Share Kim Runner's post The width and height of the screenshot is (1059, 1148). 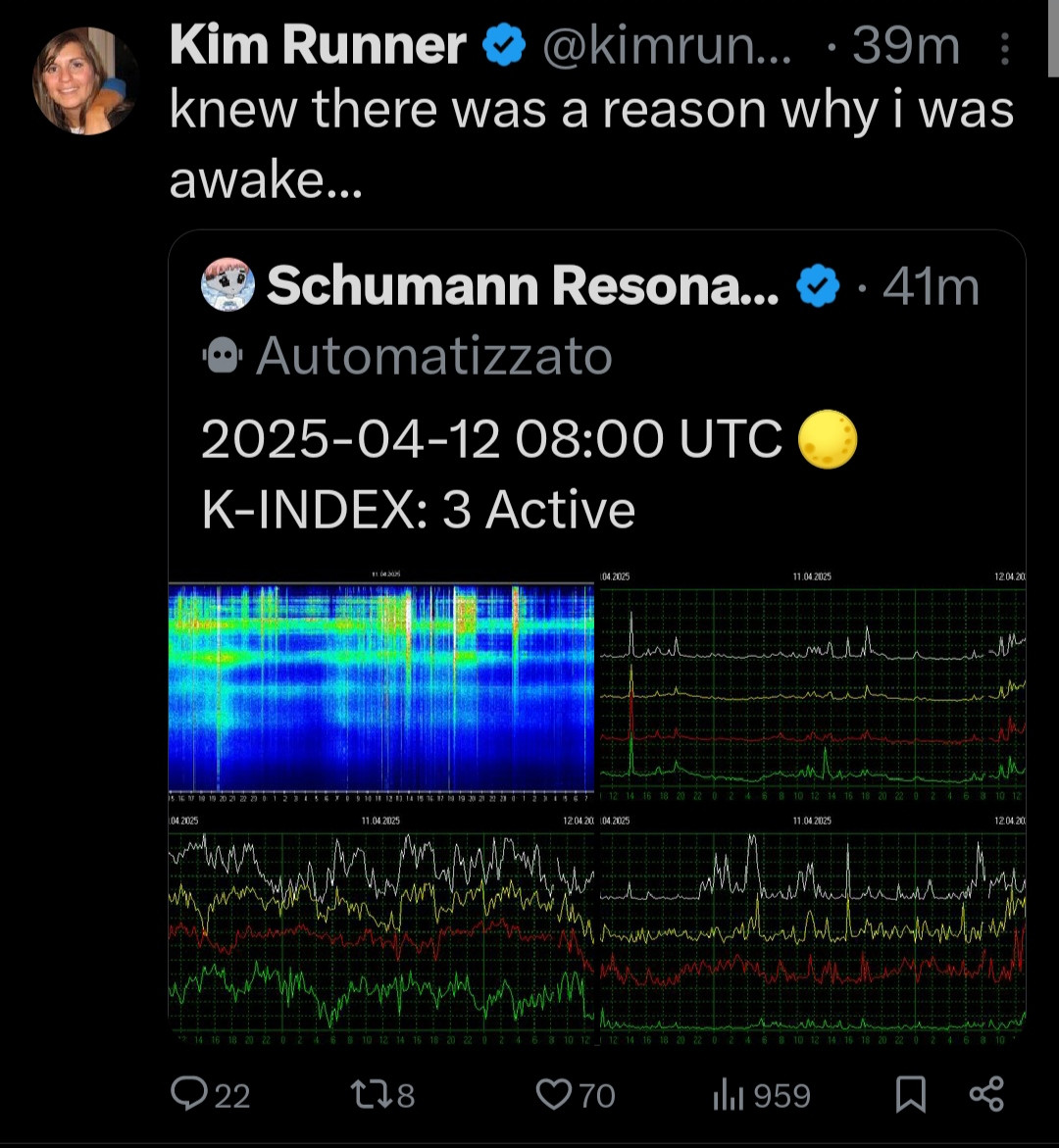coord(985,1093)
